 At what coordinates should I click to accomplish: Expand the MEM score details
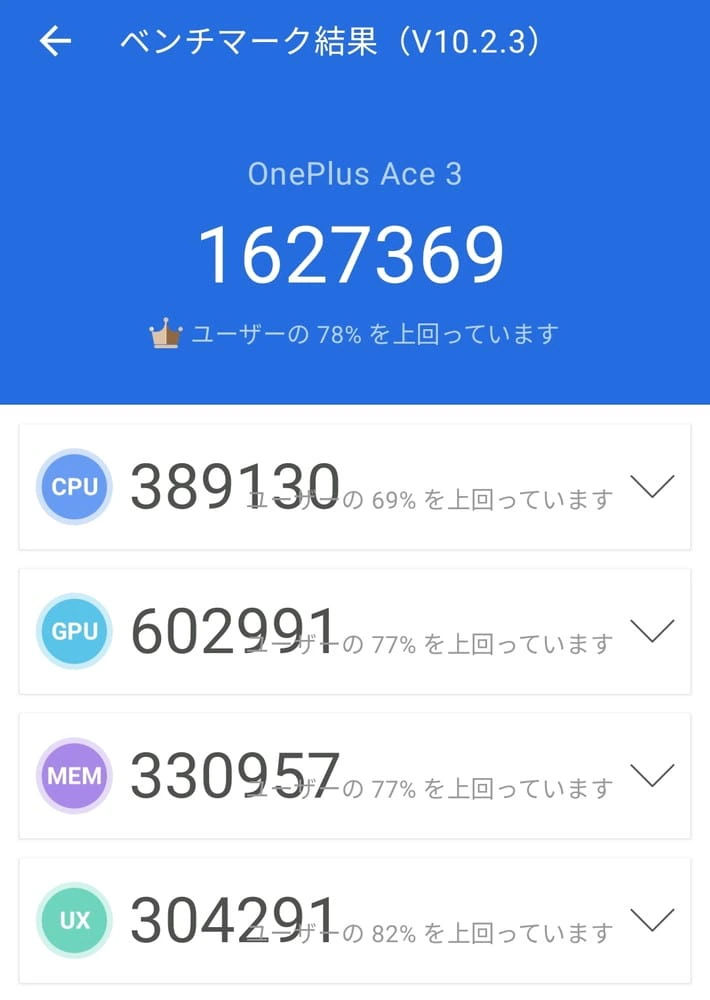click(x=653, y=775)
